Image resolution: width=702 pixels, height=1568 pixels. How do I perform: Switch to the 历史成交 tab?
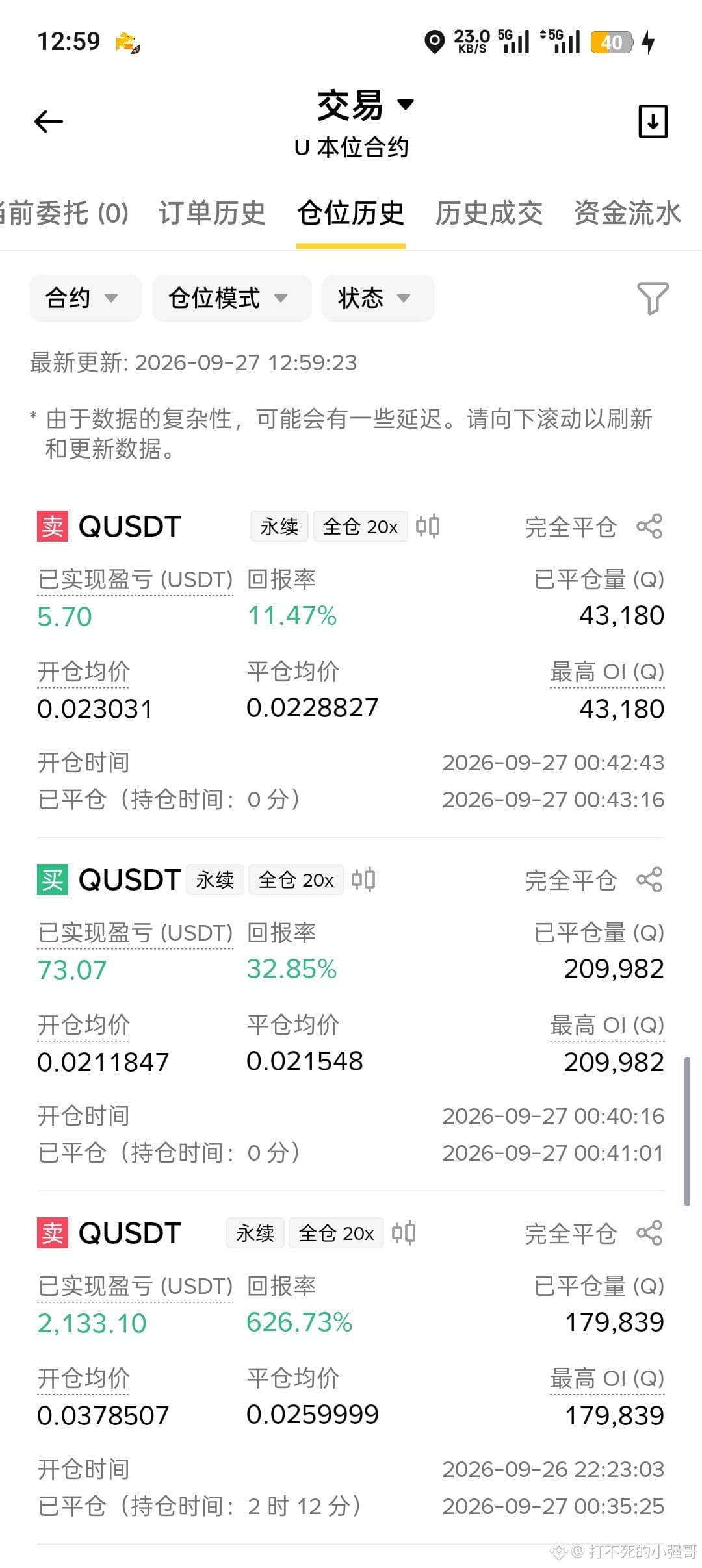[489, 213]
